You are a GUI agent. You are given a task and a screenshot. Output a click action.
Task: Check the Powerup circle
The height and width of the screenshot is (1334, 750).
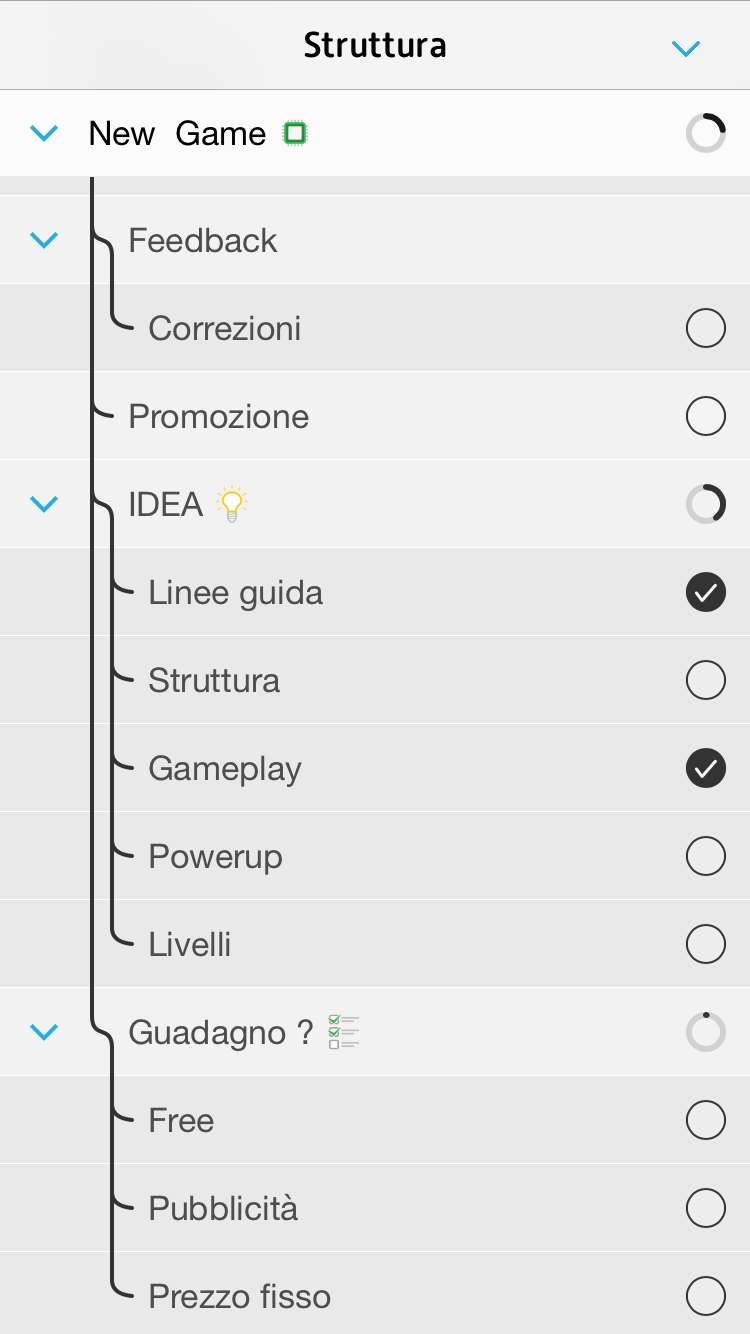click(x=706, y=856)
